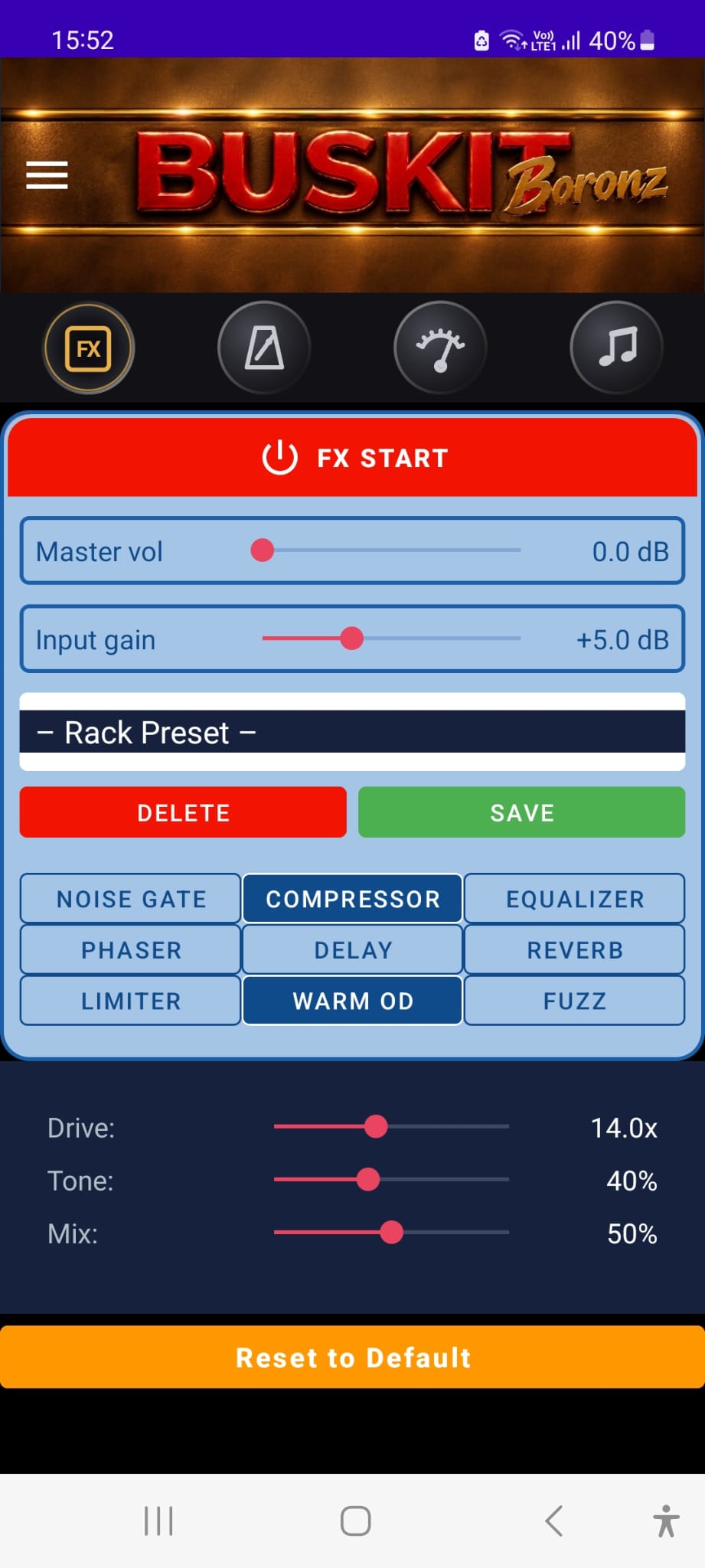
Task: Toggle the Compressor effect
Action: [353, 899]
